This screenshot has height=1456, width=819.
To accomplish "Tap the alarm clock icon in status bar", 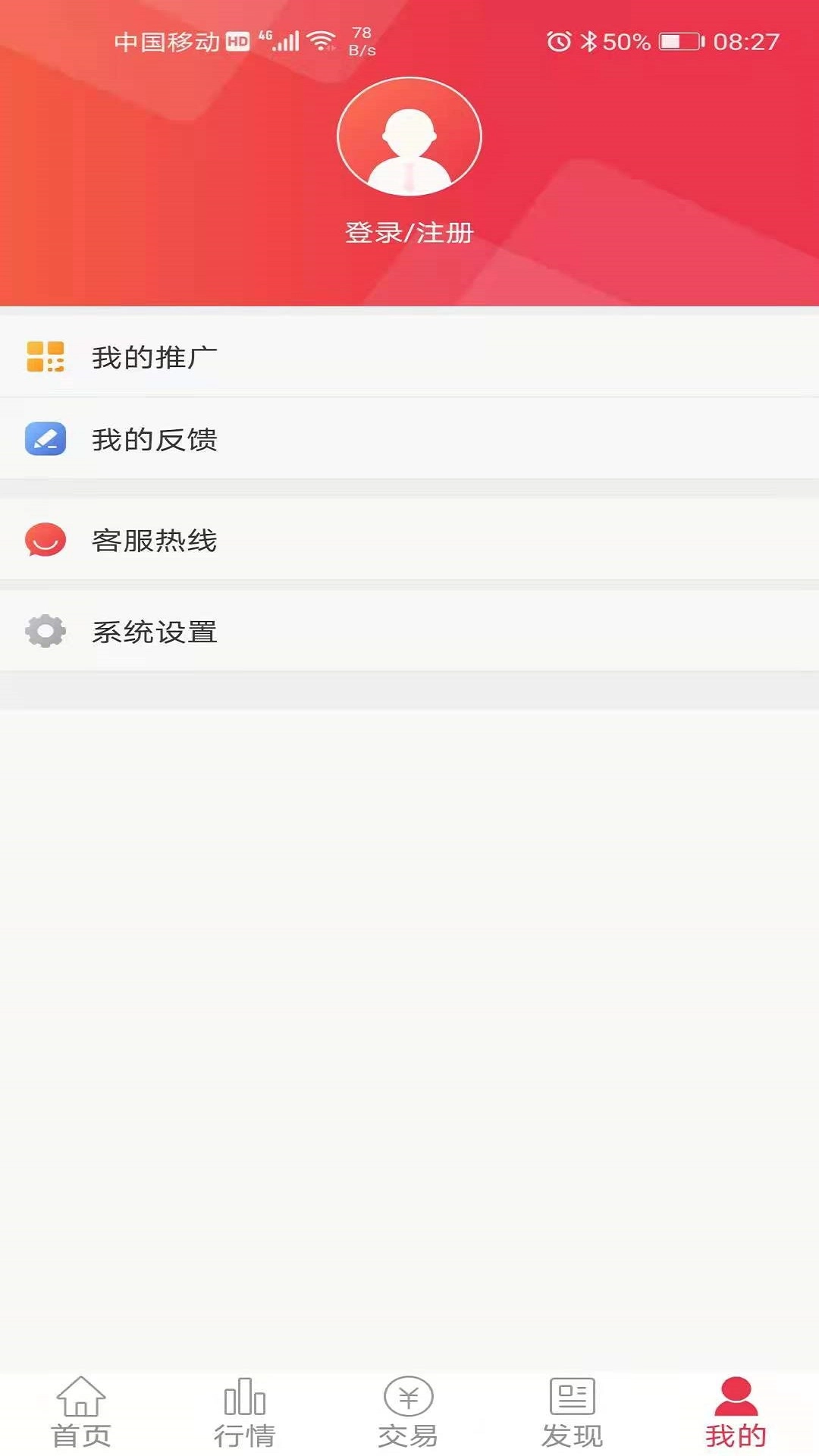I will point(560,42).
